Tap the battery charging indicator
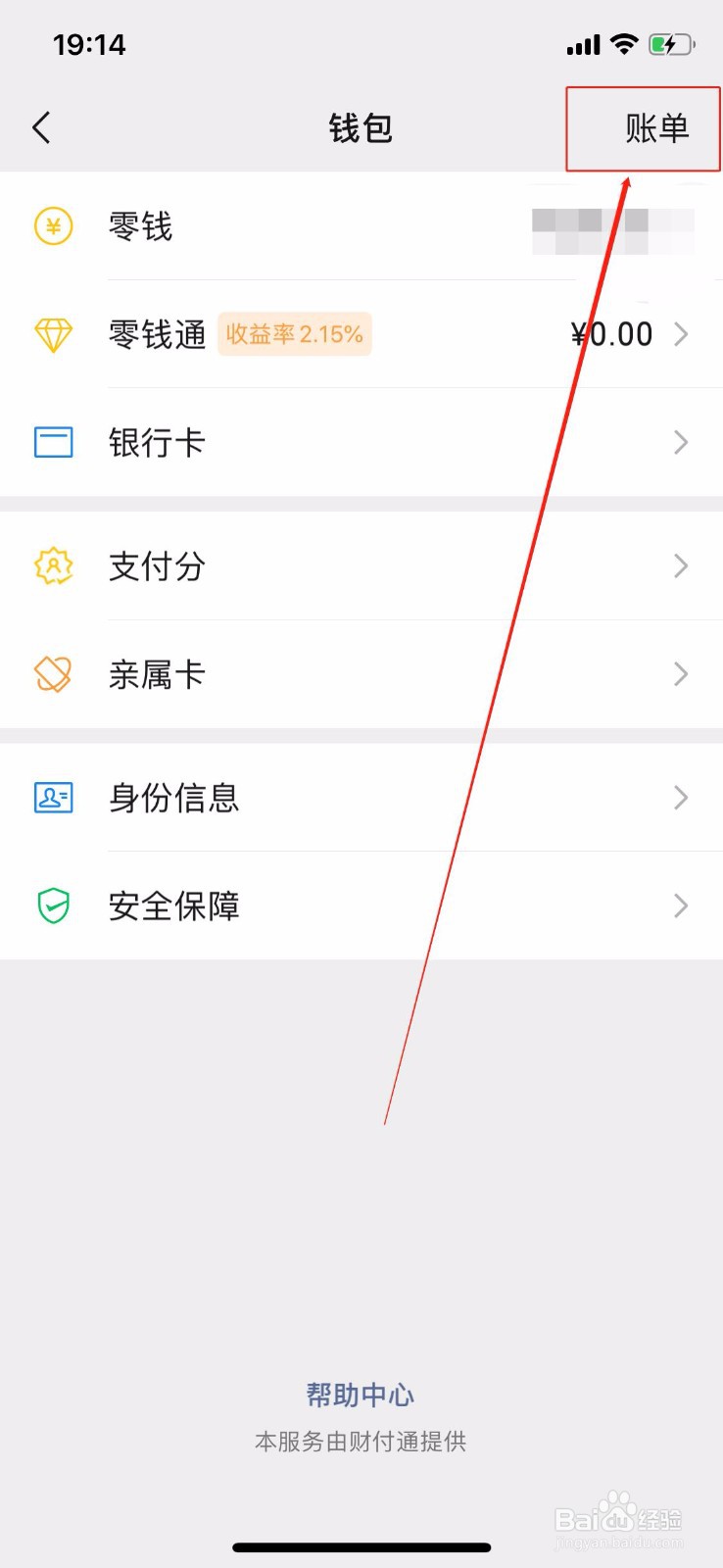The height and width of the screenshot is (1568, 723). pos(672,43)
